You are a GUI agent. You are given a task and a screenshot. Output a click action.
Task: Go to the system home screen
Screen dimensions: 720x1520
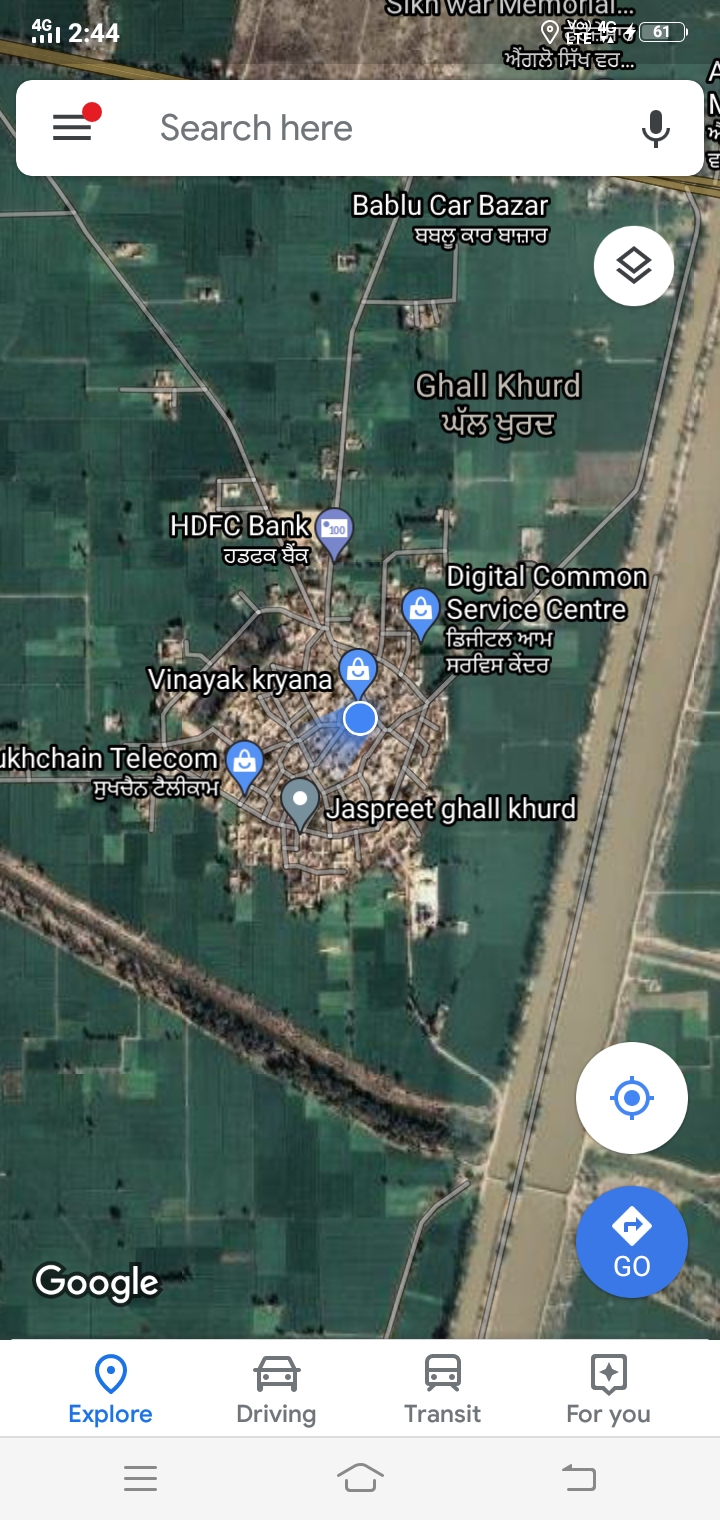click(x=360, y=1478)
